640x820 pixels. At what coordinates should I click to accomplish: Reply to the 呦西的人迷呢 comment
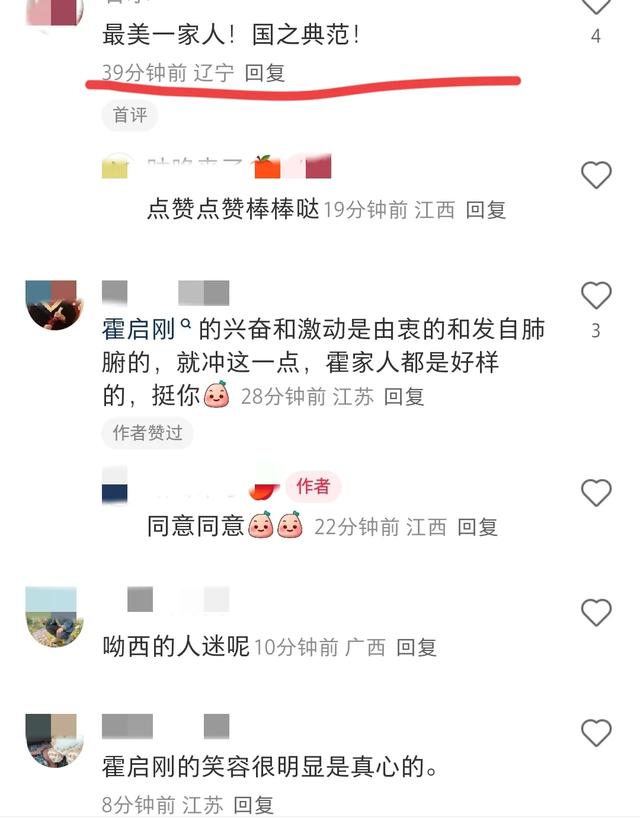pos(416,647)
